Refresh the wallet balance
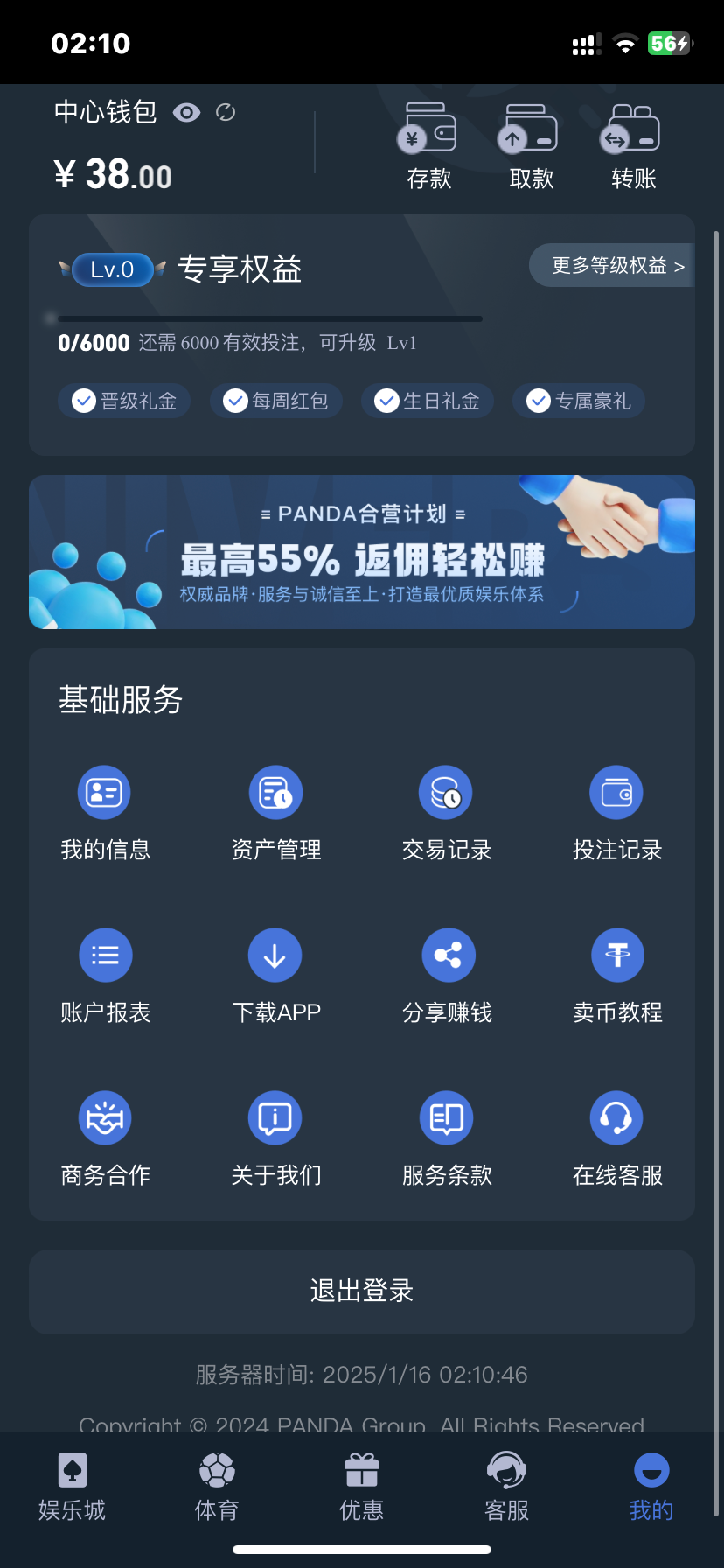The width and height of the screenshot is (724, 1568). tap(226, 112)
